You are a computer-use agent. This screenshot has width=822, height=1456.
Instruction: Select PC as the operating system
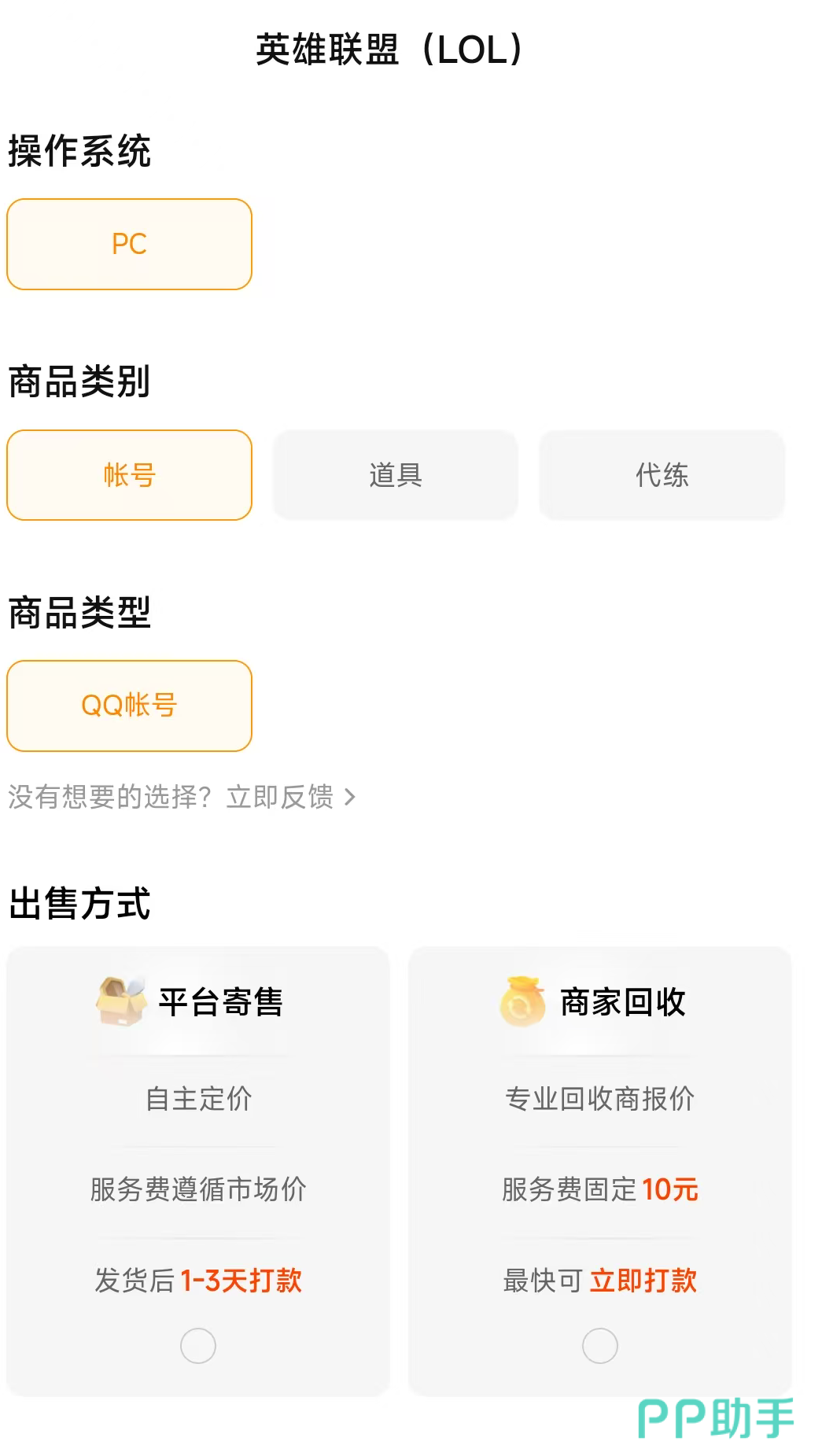click(x=130, y=244)
